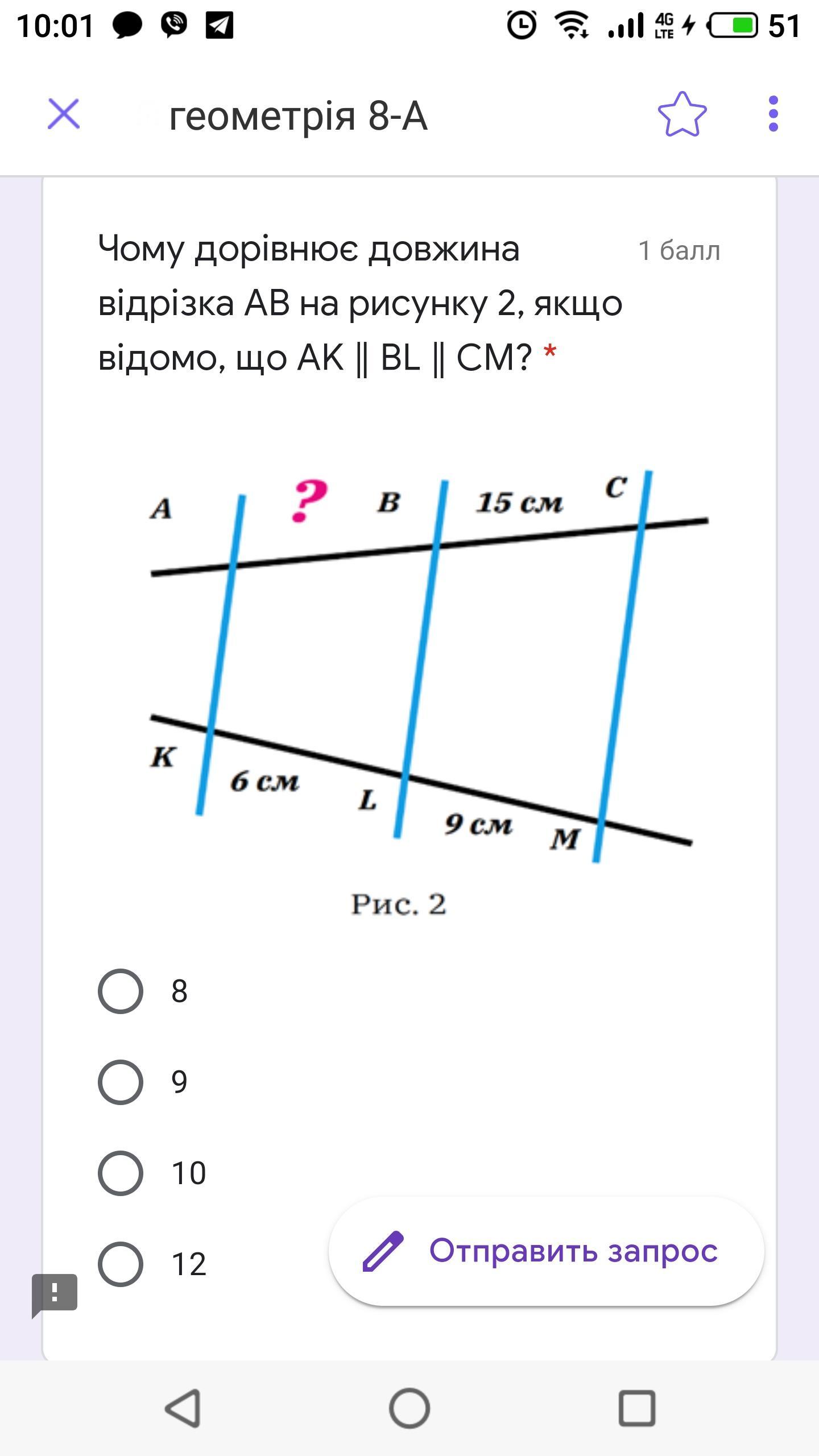819x1456 pixels.
Task: Go back using system navigation
Action: tap(183, 1408)
